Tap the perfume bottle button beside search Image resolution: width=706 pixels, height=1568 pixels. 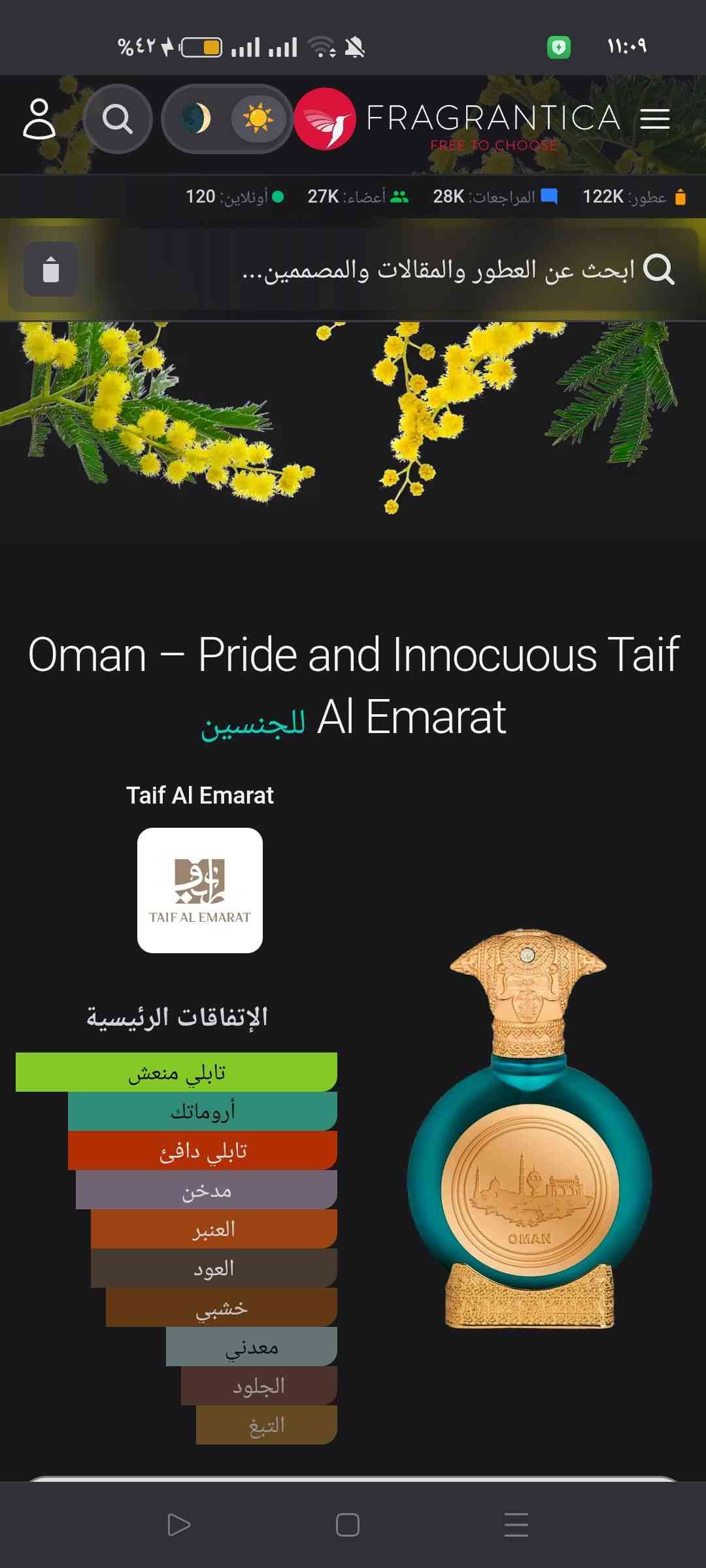[51, 269]
